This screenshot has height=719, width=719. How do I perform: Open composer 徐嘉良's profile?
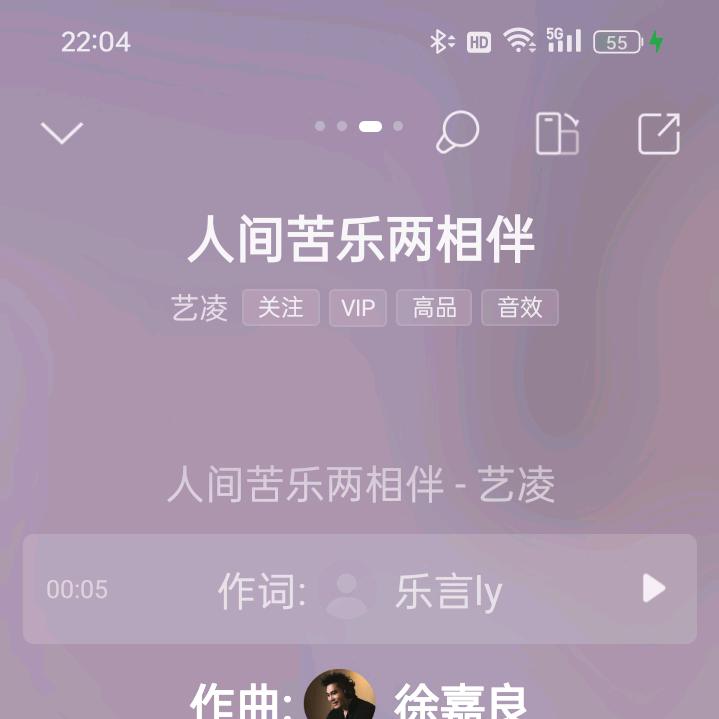[x=459, y=702]
